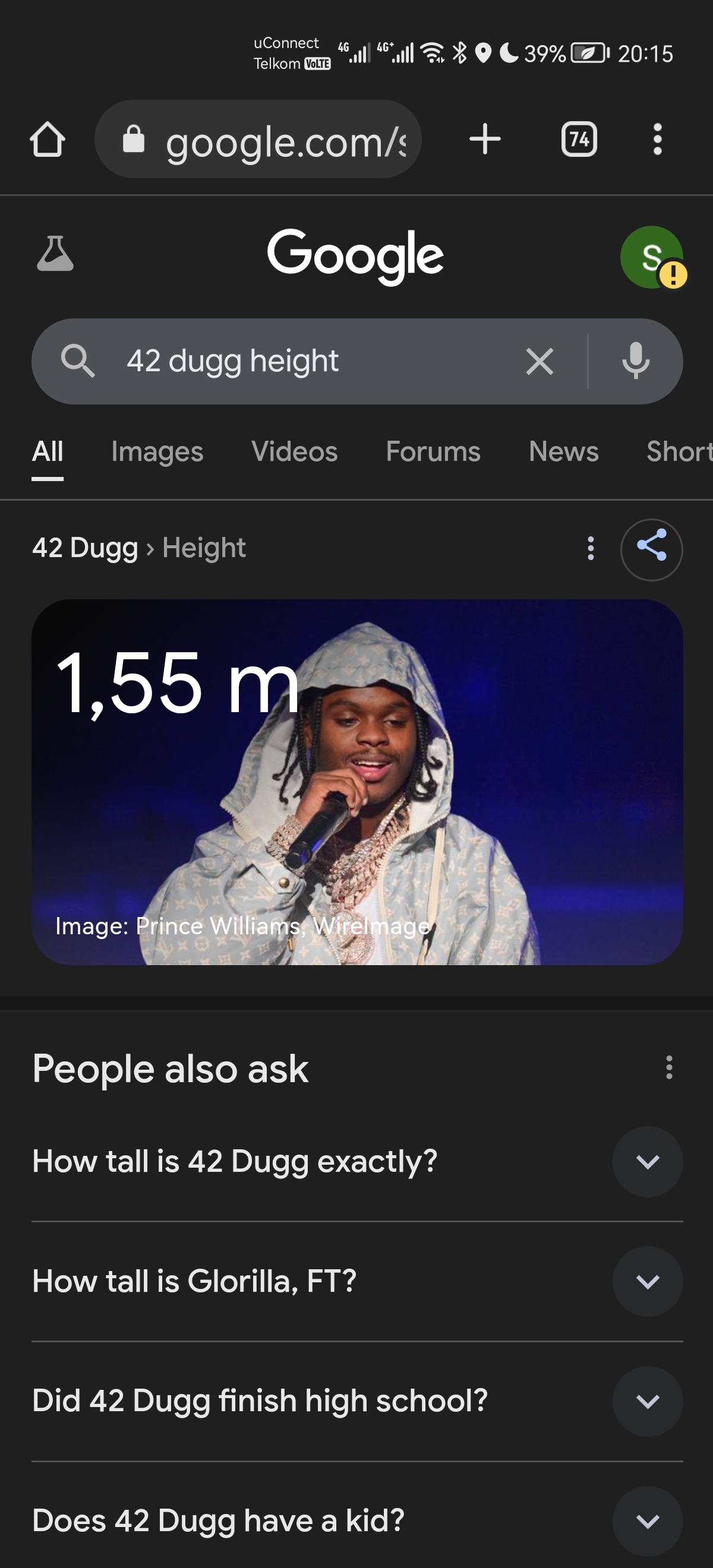Screen dimensions: 713x1568
Task: Switch to the Videos tab
Action: [x=295, y=451]
